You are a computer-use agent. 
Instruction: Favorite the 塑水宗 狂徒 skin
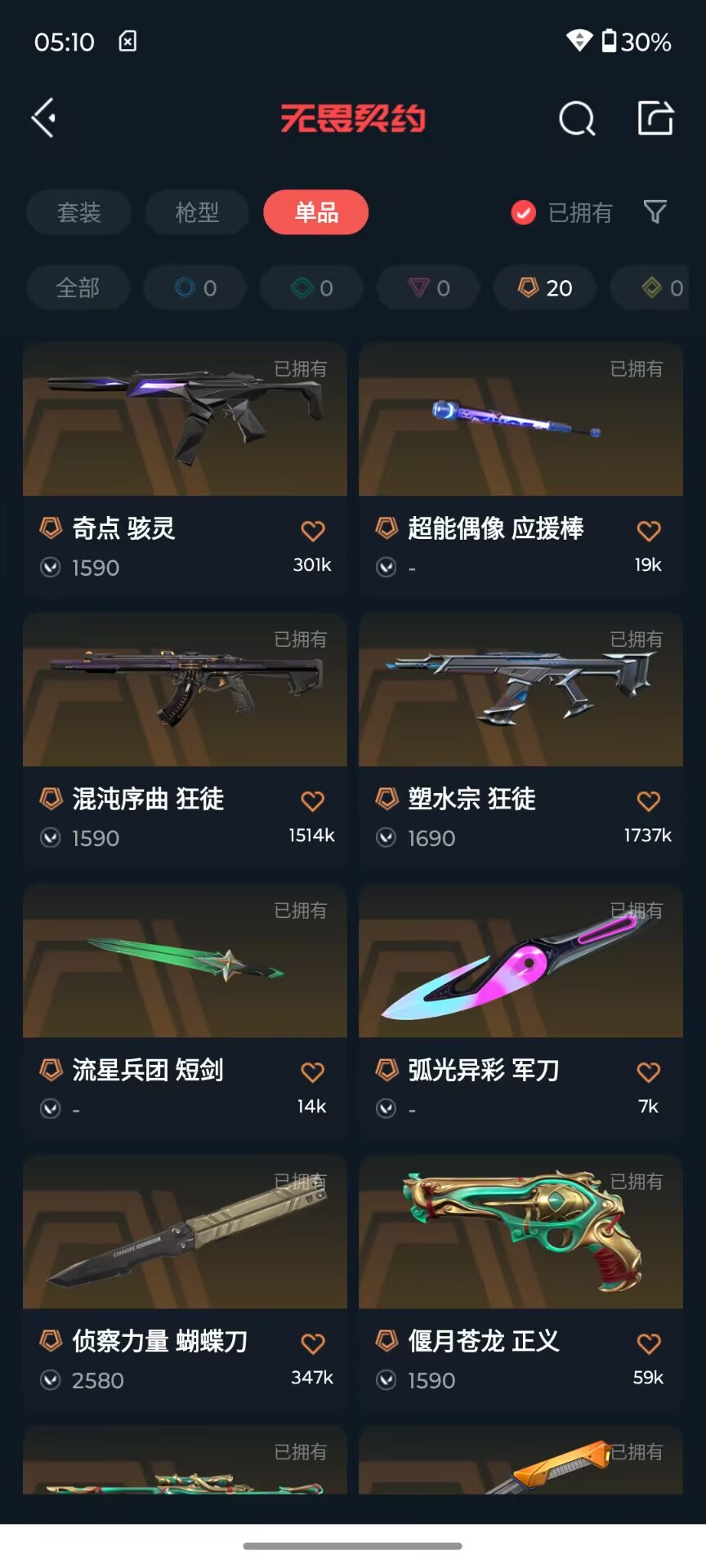coord(649,801)
